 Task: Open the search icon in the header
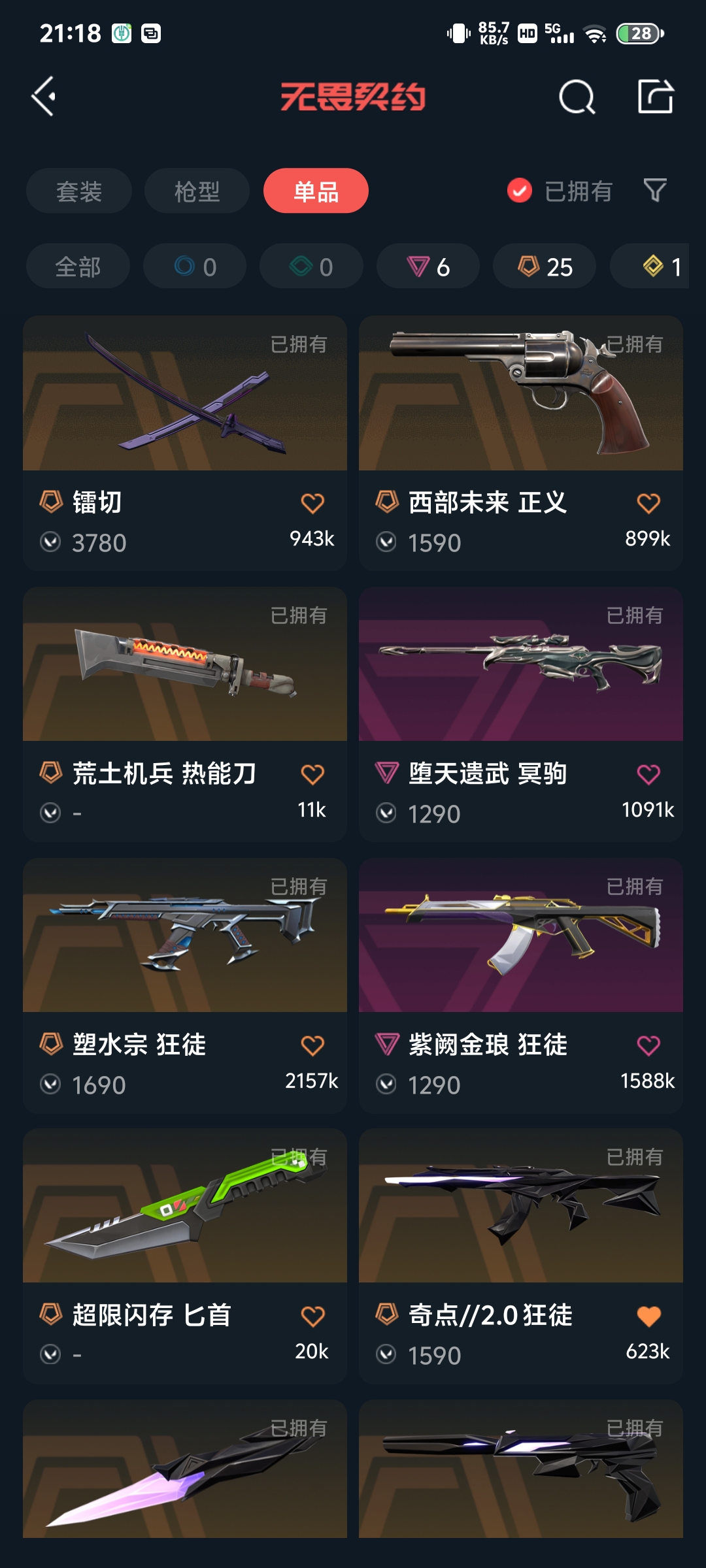coord(577,97)
